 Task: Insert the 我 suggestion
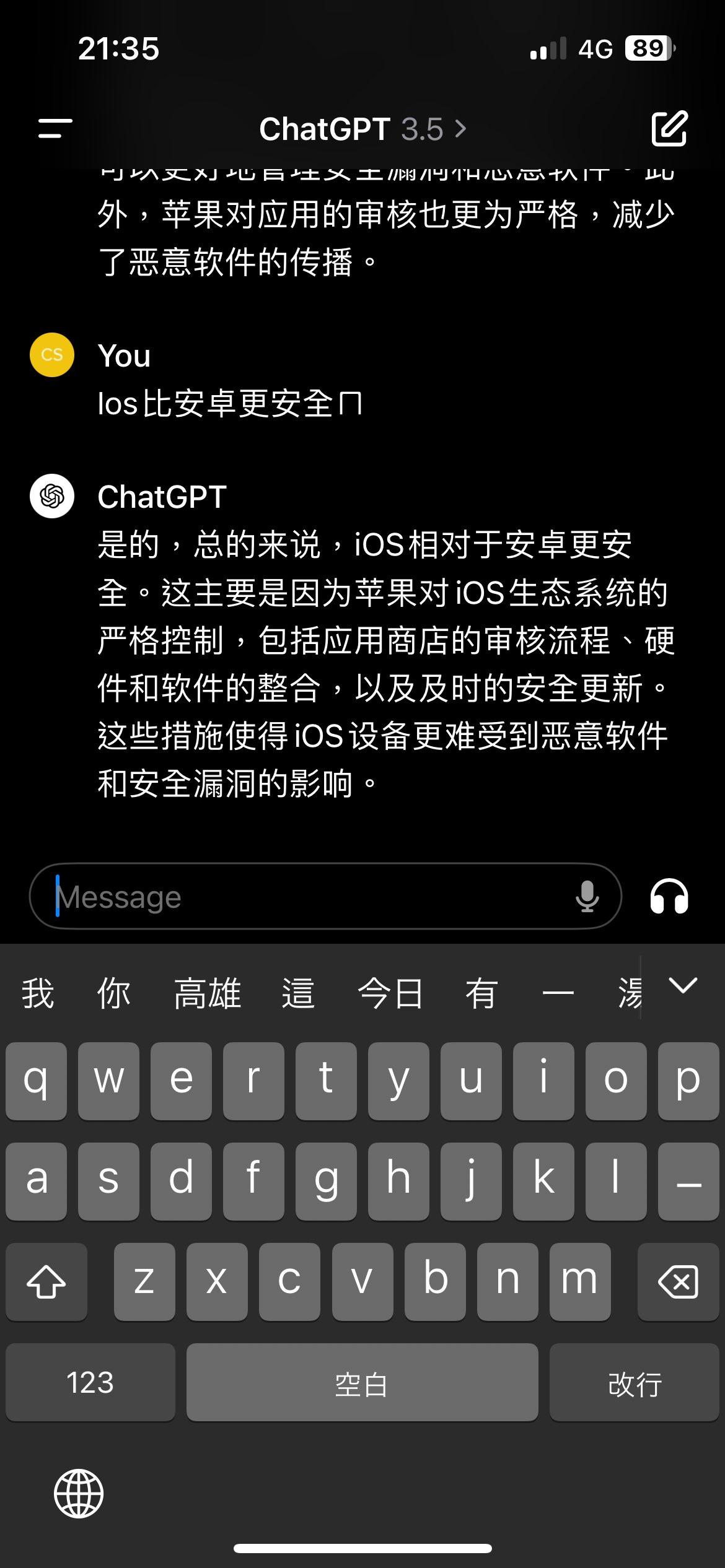[38, 994]
